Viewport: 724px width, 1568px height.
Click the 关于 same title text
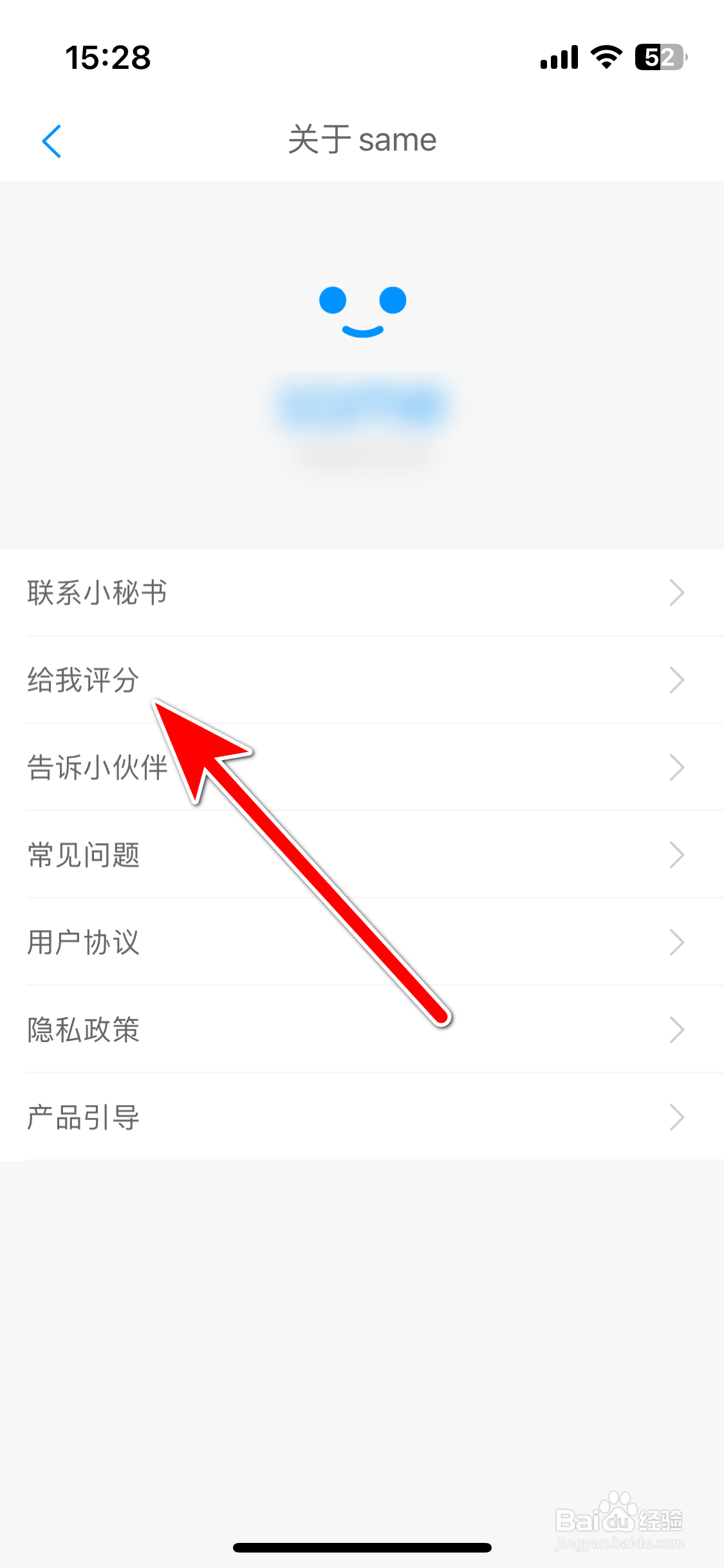click(x=362, y=140)
